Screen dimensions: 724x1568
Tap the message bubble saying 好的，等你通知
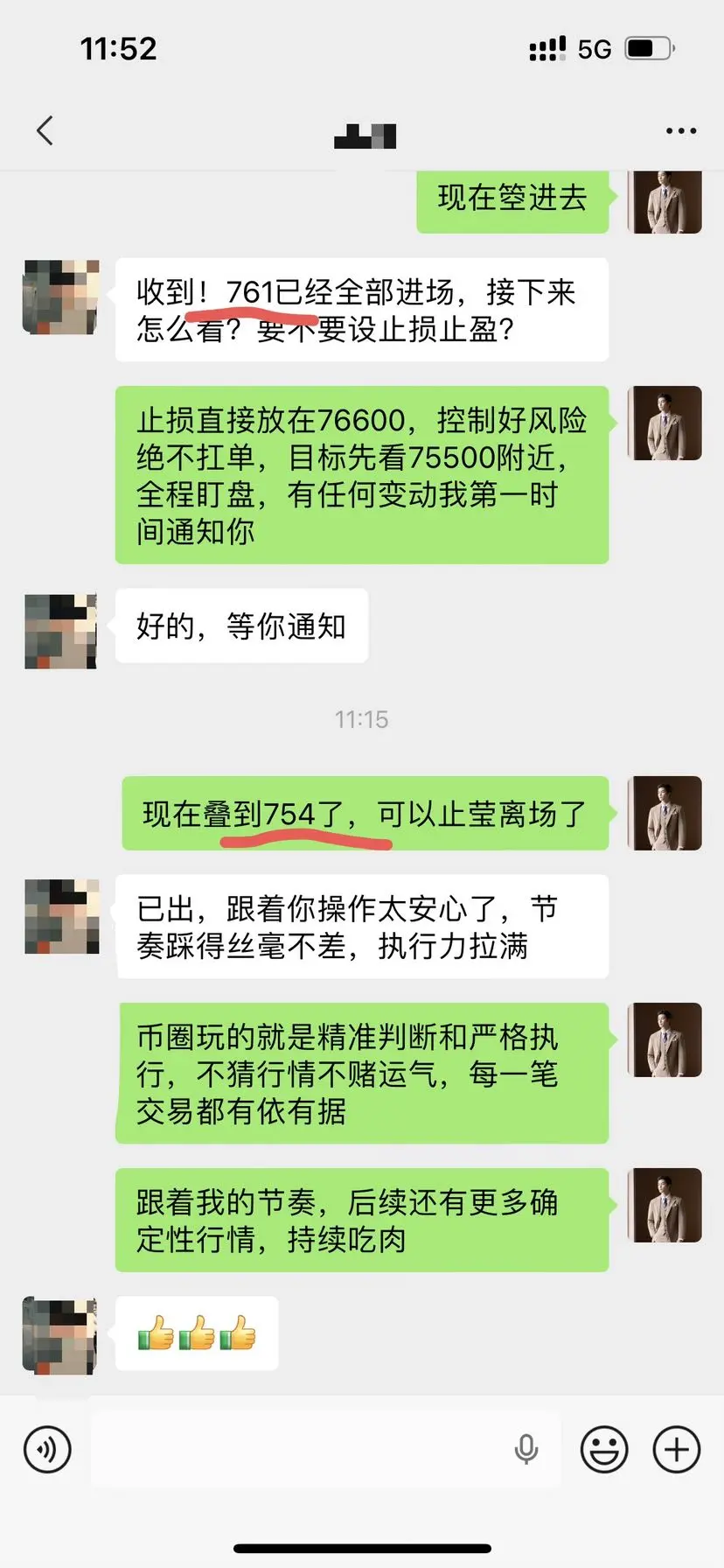point(241,626)
